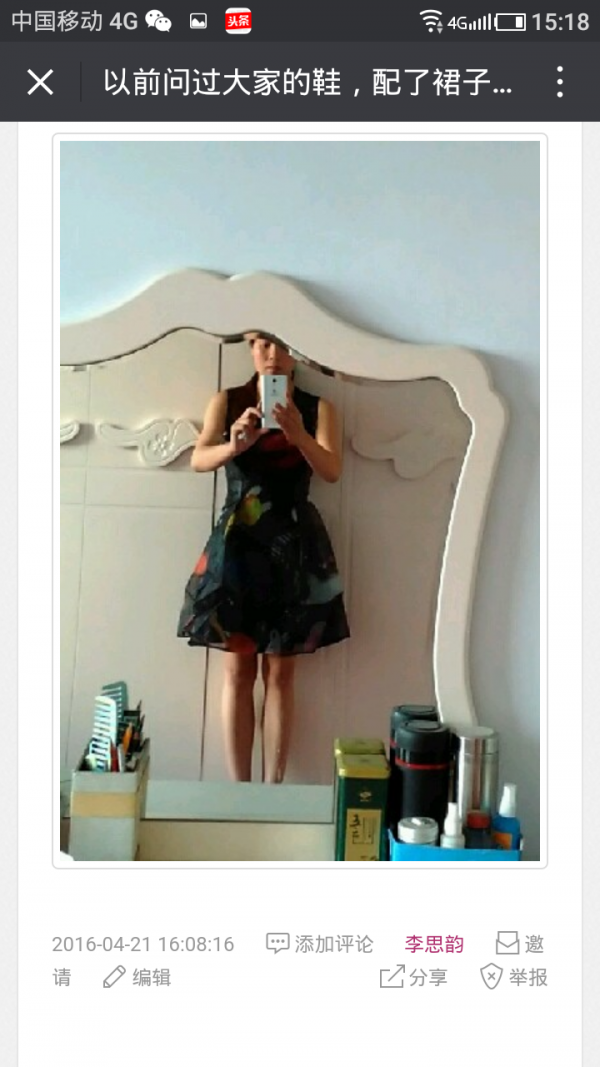Open the three-dot overflow menu
Viewport: 600px width, 1067px height.
pos(560,82)
